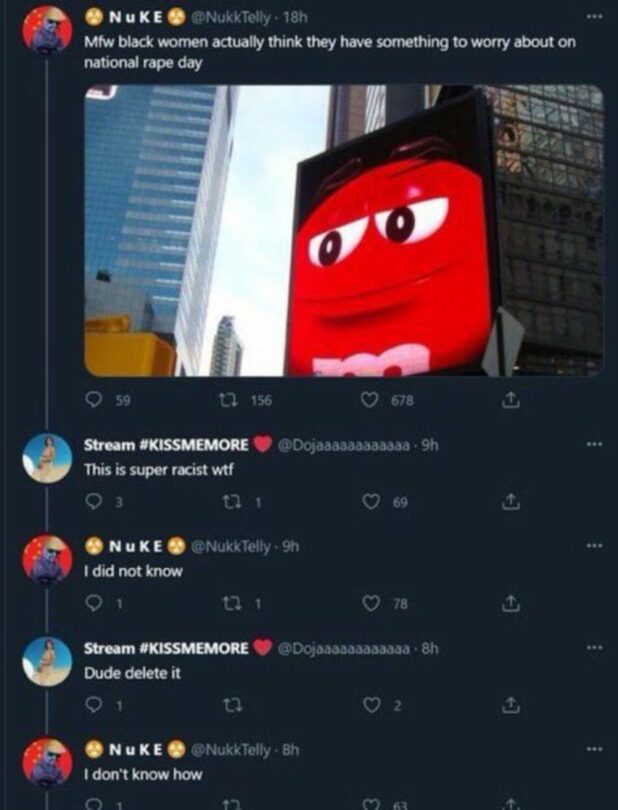Image resolution: width=618 pixels, height=810 pixels.
Task: Like the tweet with 678 likes
Action: [372, 400]
